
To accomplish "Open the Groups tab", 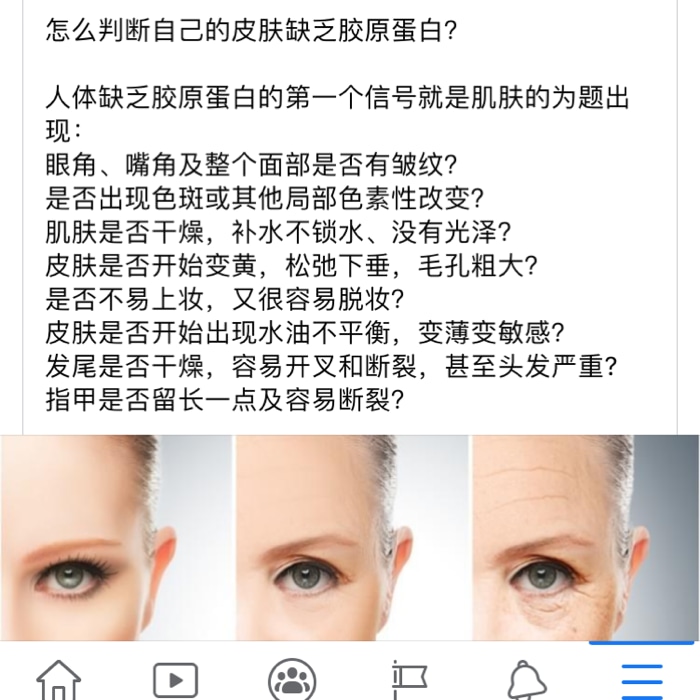I will pyautogui.click(x=292, y=680).
